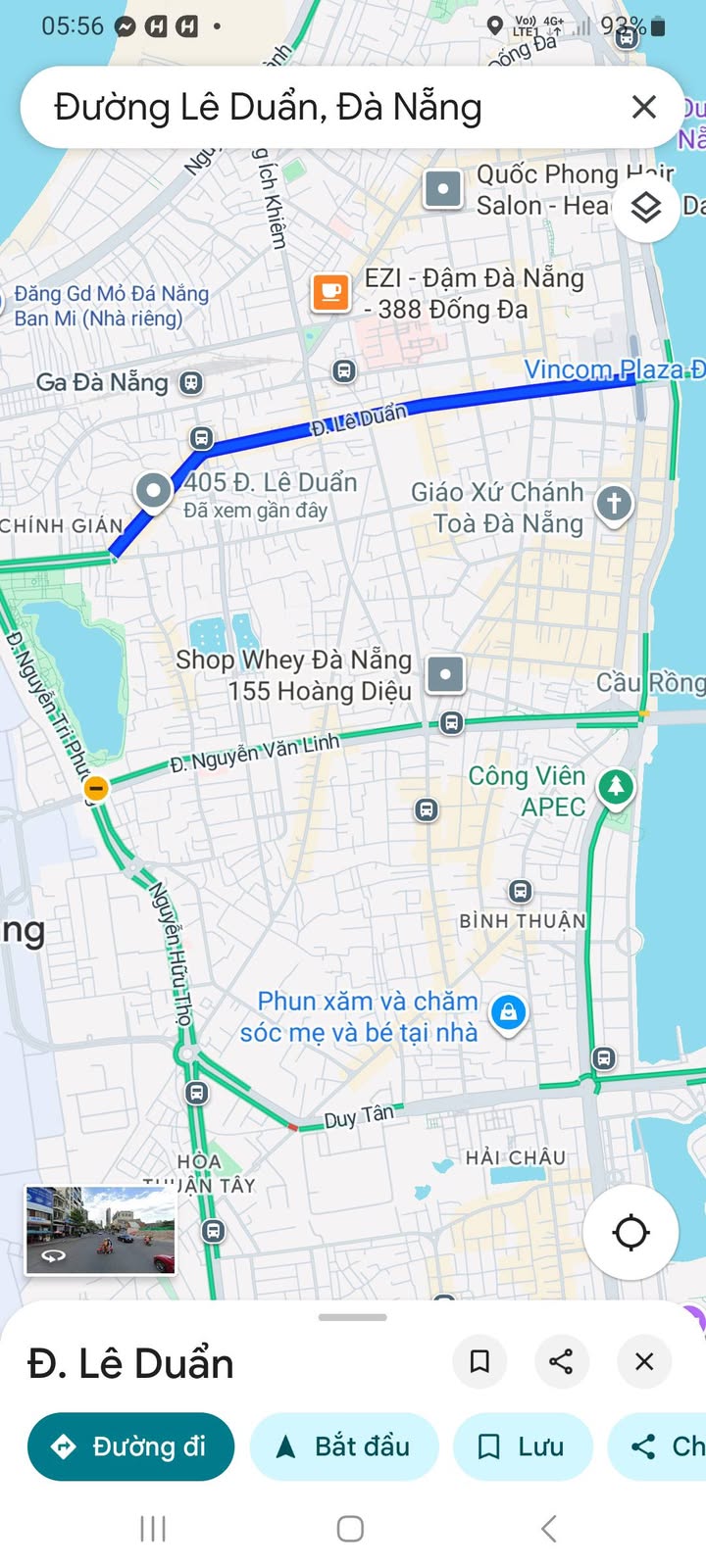View the Shop Whey Đà Nẵng place marker
Image resolution: width=706 pixels, height=1568 pixels.
coord(445,674)
